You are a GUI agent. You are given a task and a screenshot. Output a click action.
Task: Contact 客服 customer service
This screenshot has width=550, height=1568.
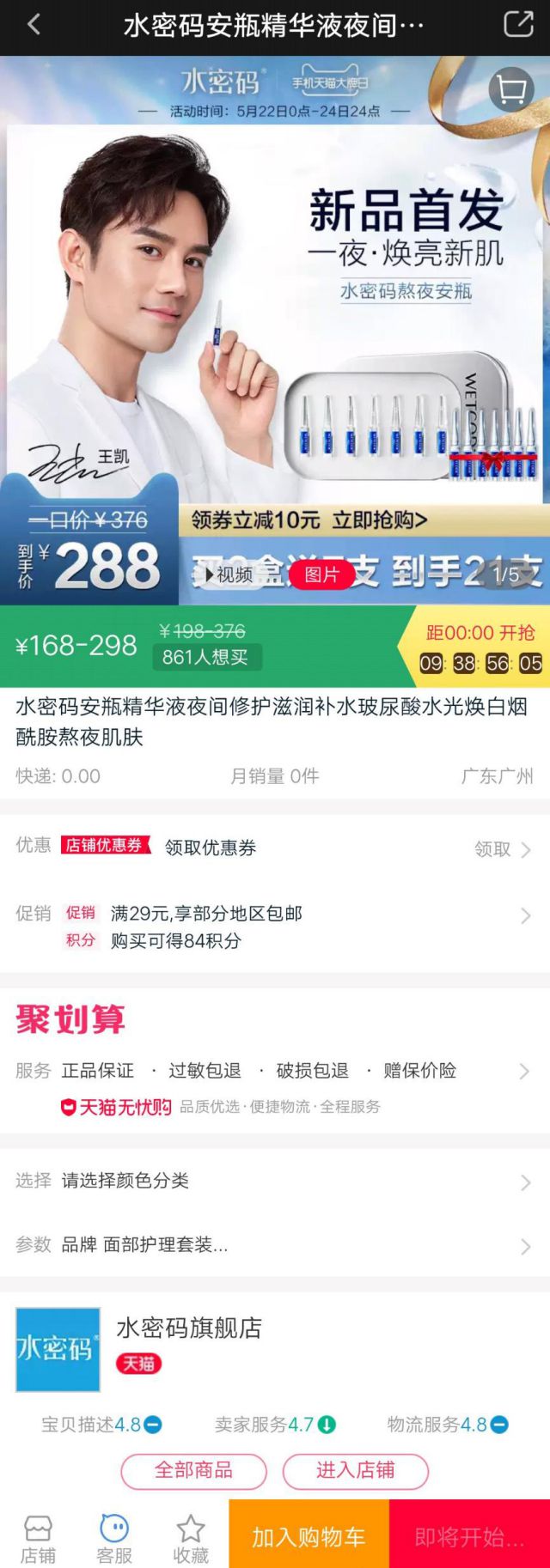pyautogui.click(x=114, y=1539)
